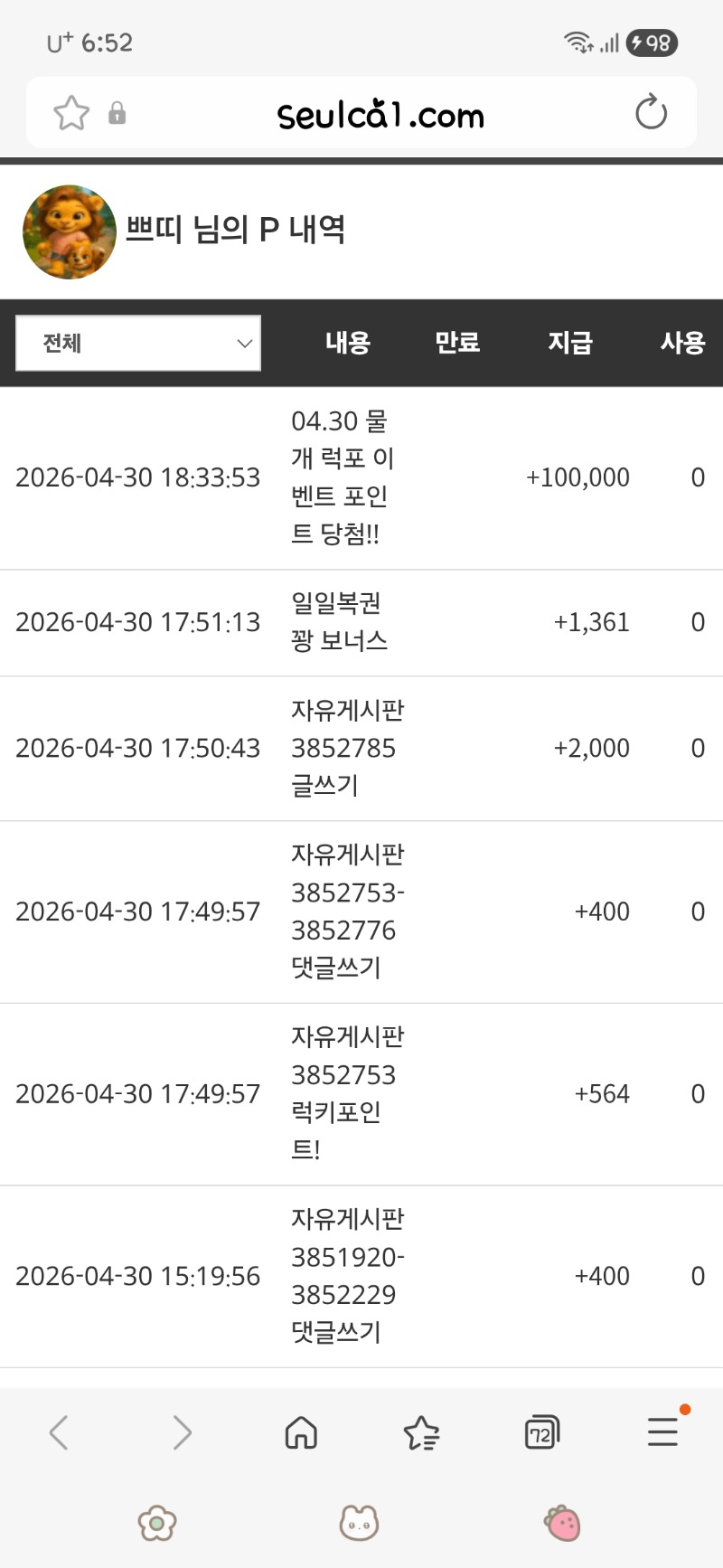Tap the flower icon in the bottom bar
The width and height of the screenshot is (723, 1568).
tap(157, 1523)
